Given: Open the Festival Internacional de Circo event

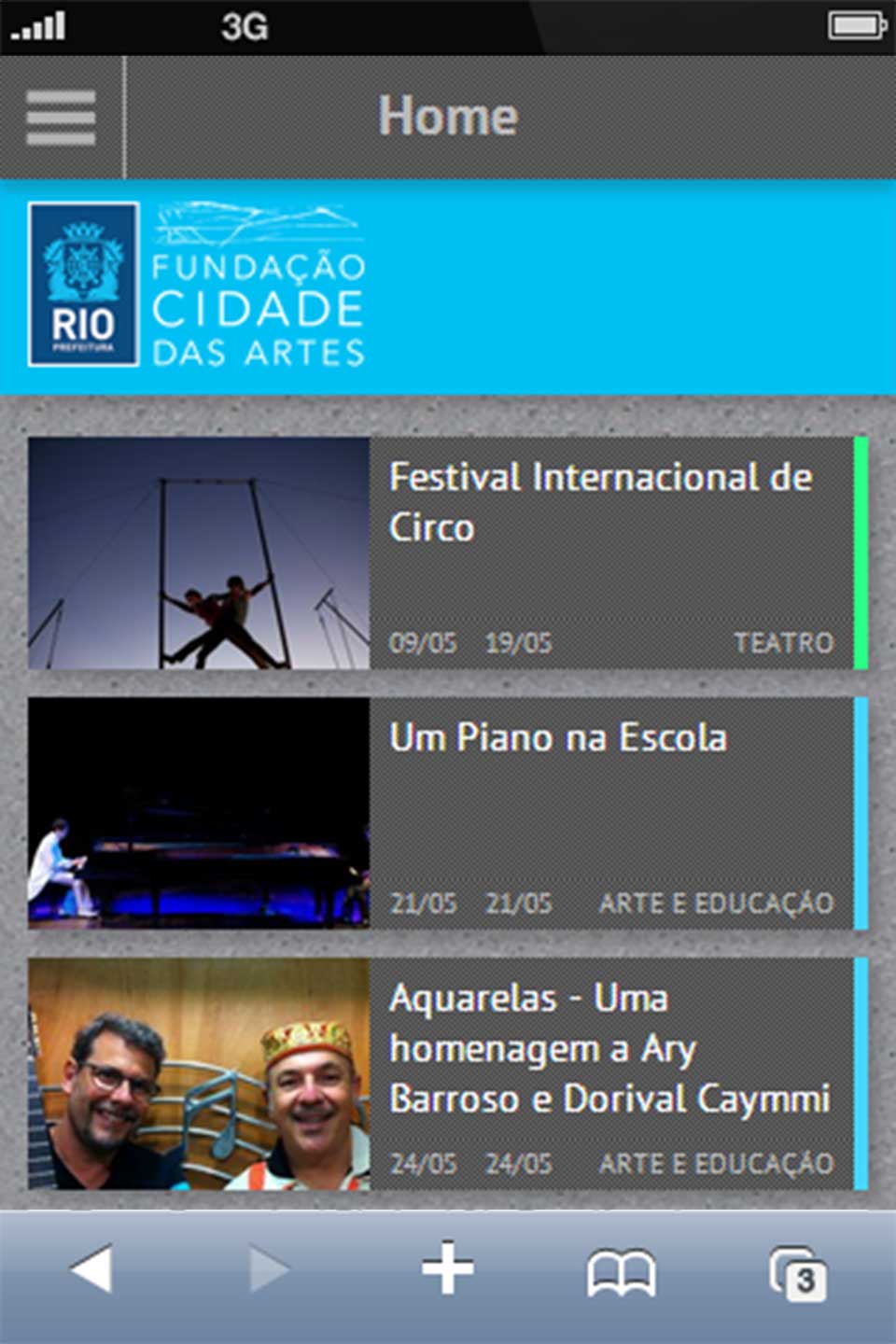Looking at the screenshot, I should pyautogui.click(x=599, y=503).
